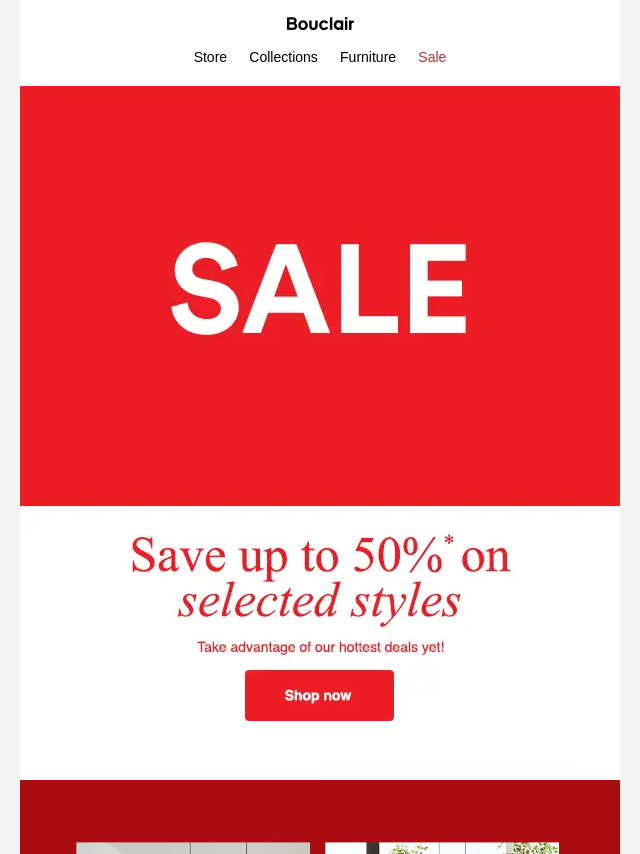Go to Collections
This screenshot has width=640, height=854.
coord(283,57)
